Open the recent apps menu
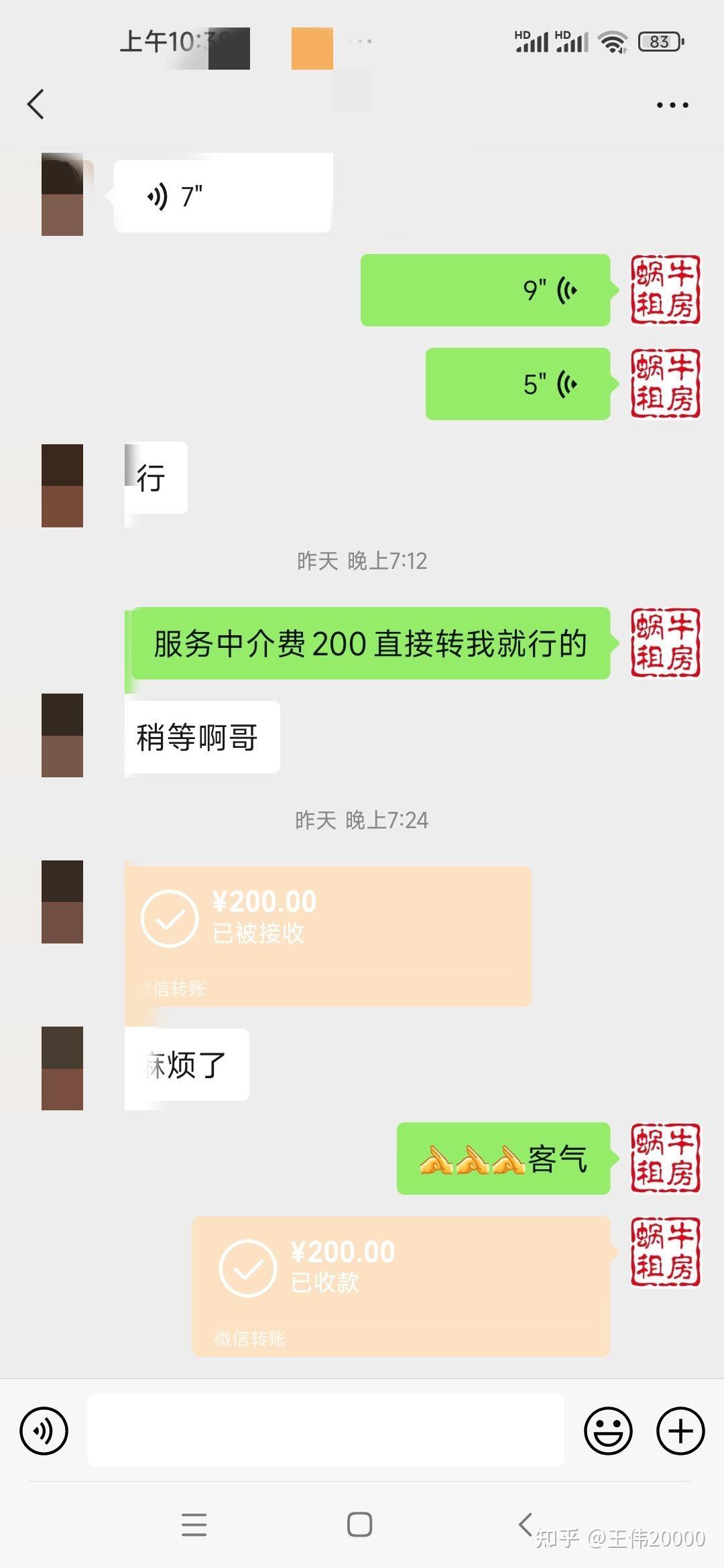Image resolution: width=724 pixels, height=1568 pixels. point(194,1524)
